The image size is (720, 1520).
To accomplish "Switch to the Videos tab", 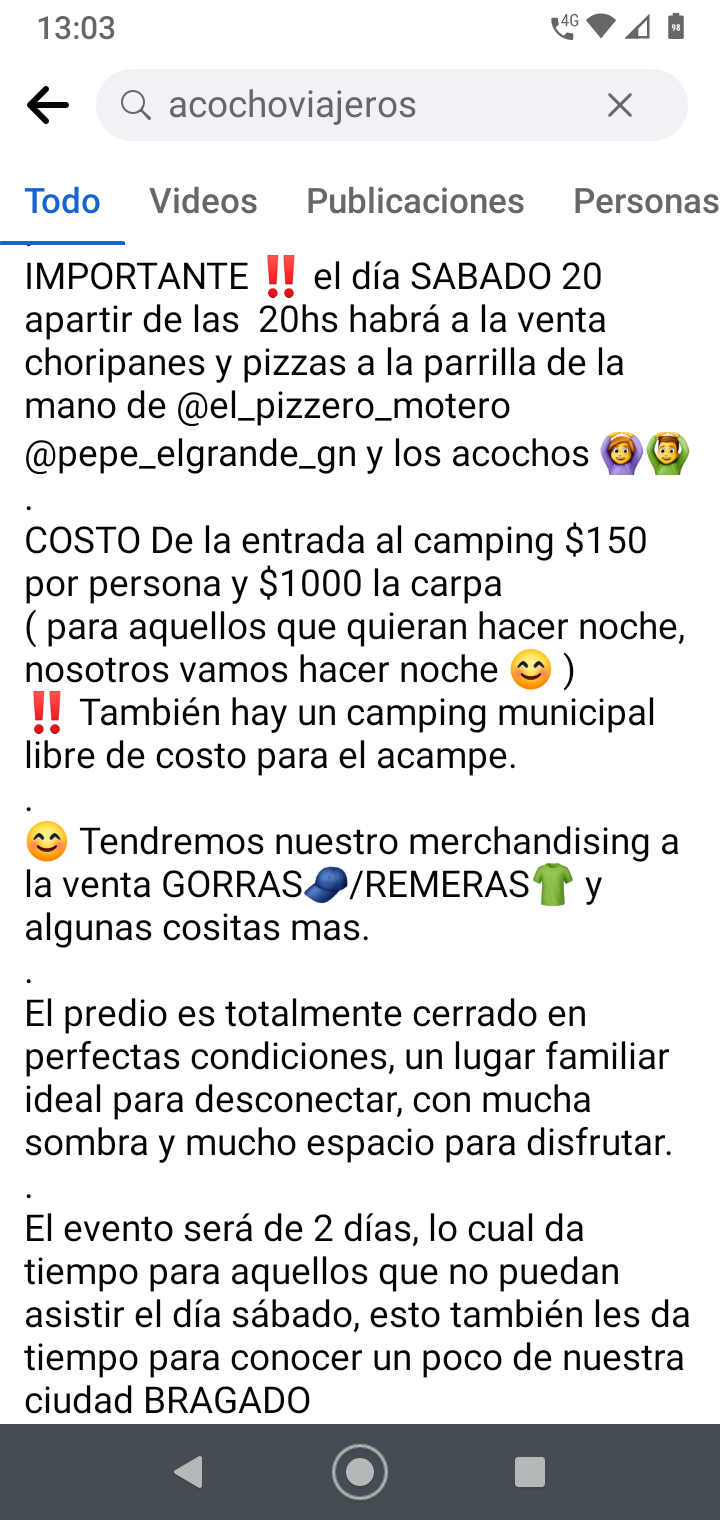I will coord(203,201).
